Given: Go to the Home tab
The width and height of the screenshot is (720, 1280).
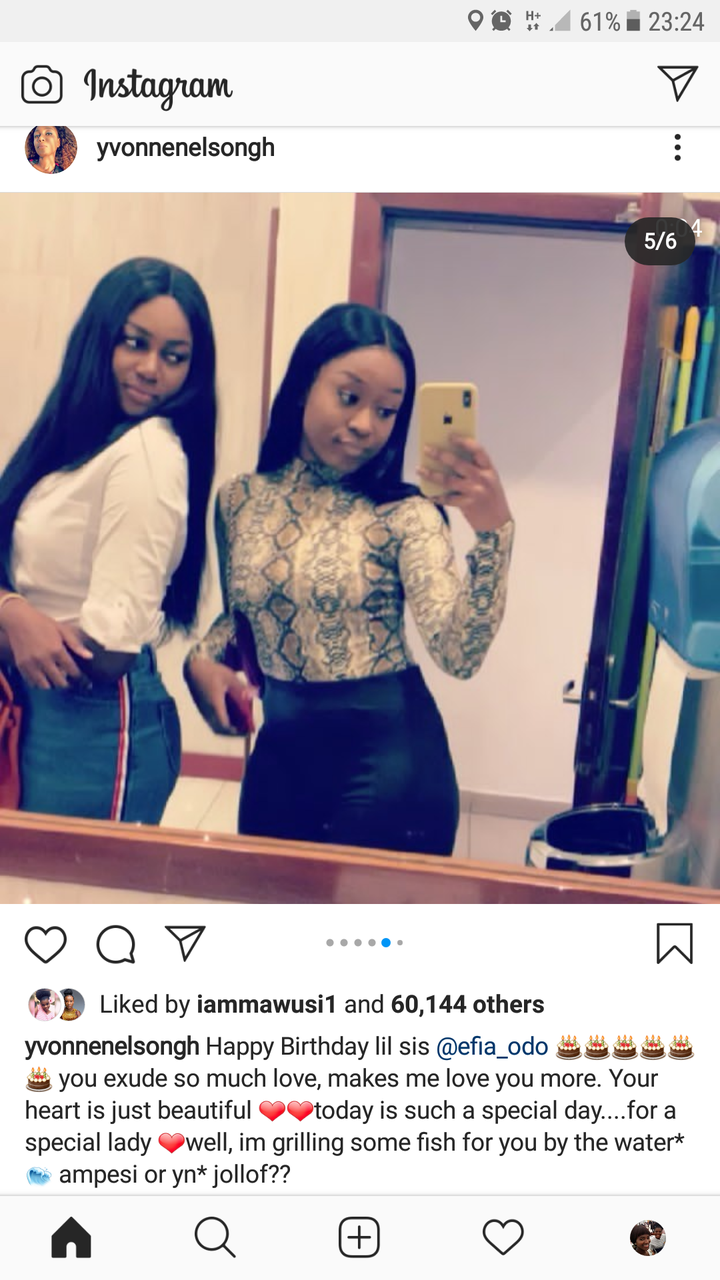Looking at the screenshot, I should pyautogui.click(x=71, y=1238).
